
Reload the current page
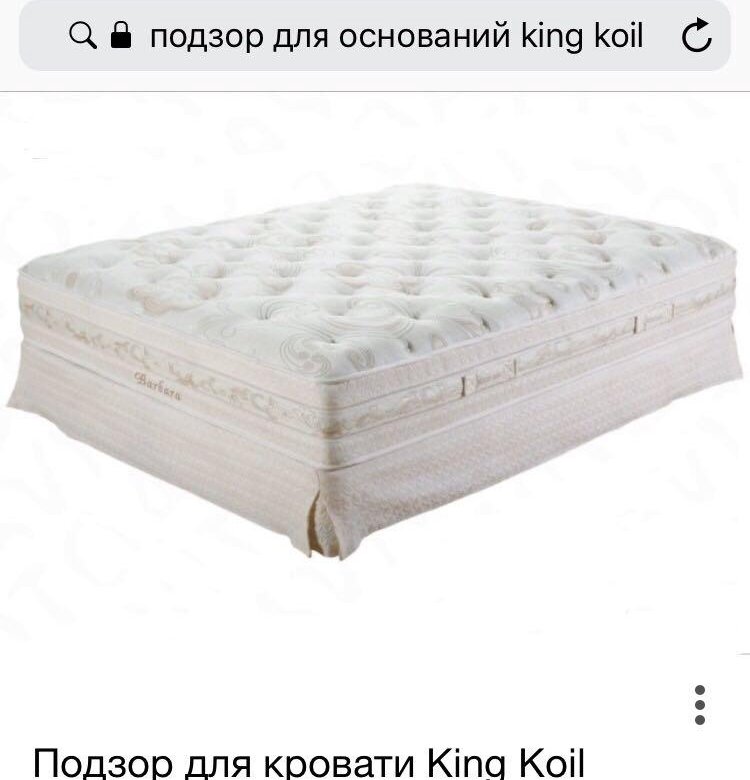[x=696, y=37]
